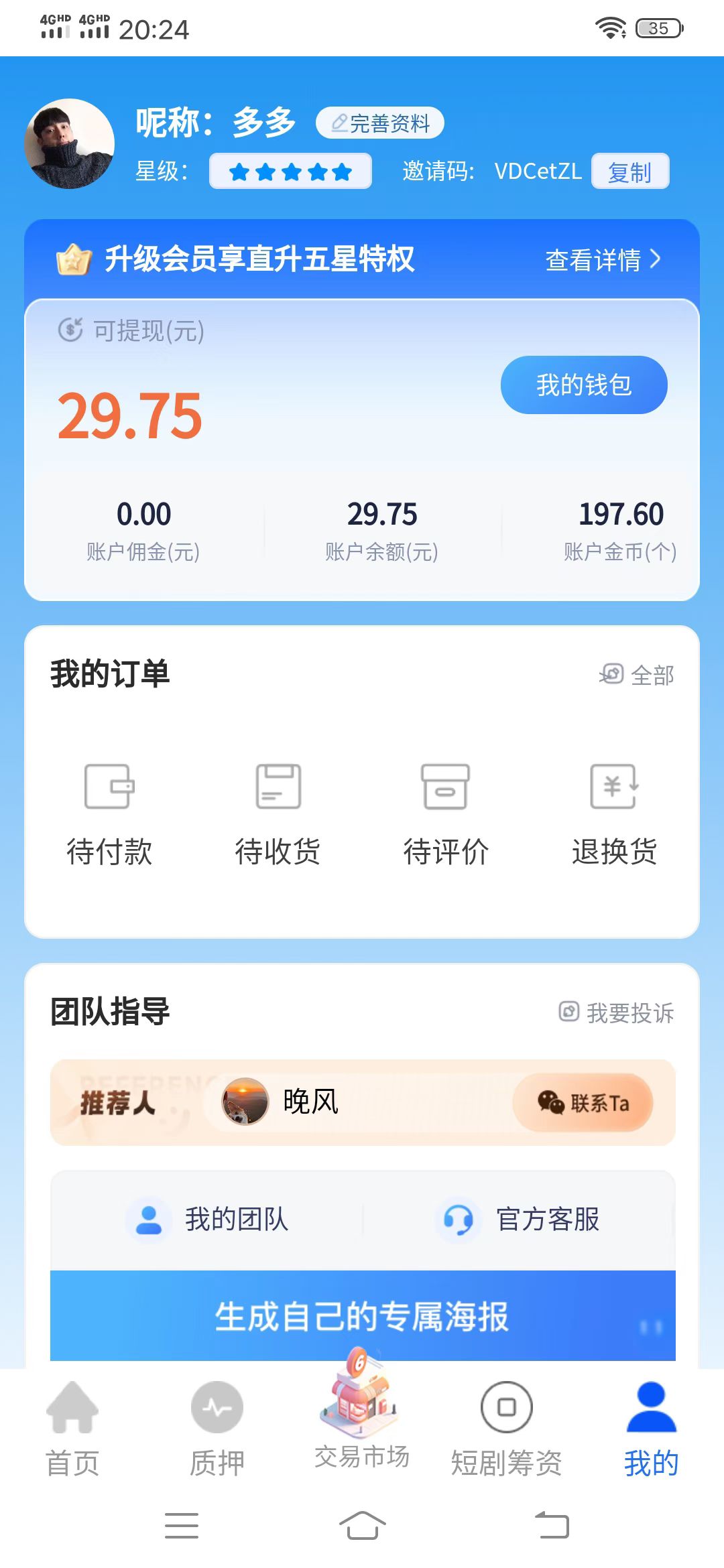Open 我的钱包 wallet button
The height and width of the screenshot is (1568, 724).
click(583, 384)
